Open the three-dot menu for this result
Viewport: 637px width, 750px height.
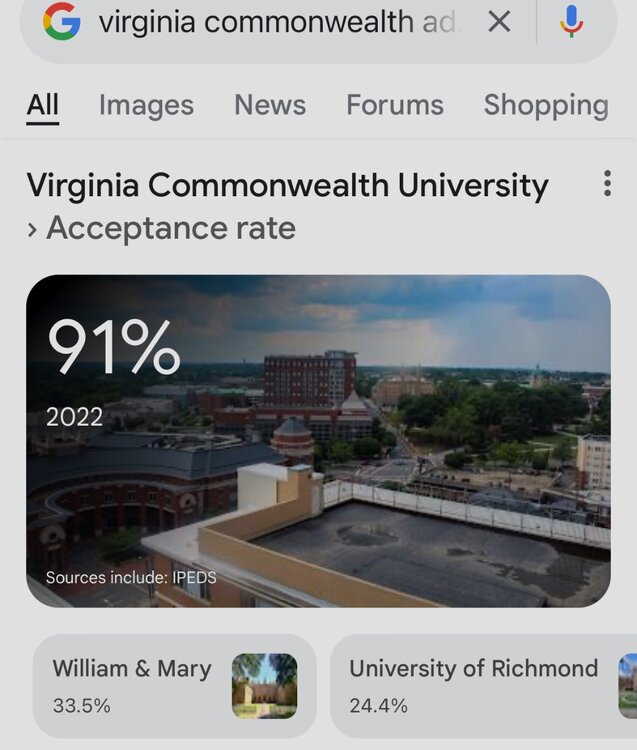606,184
